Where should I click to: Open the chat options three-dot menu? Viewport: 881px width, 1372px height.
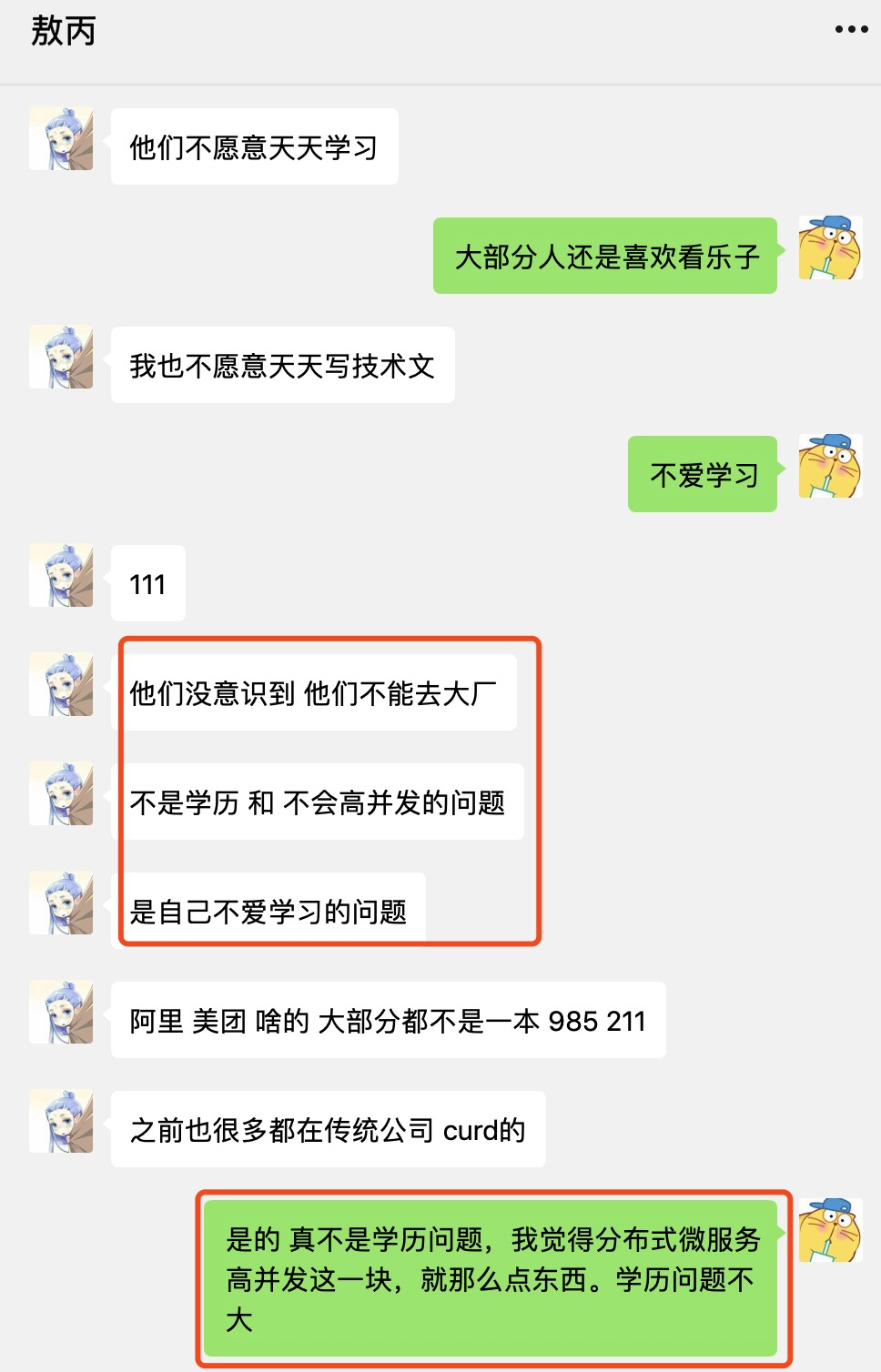[x=851, y=30]
